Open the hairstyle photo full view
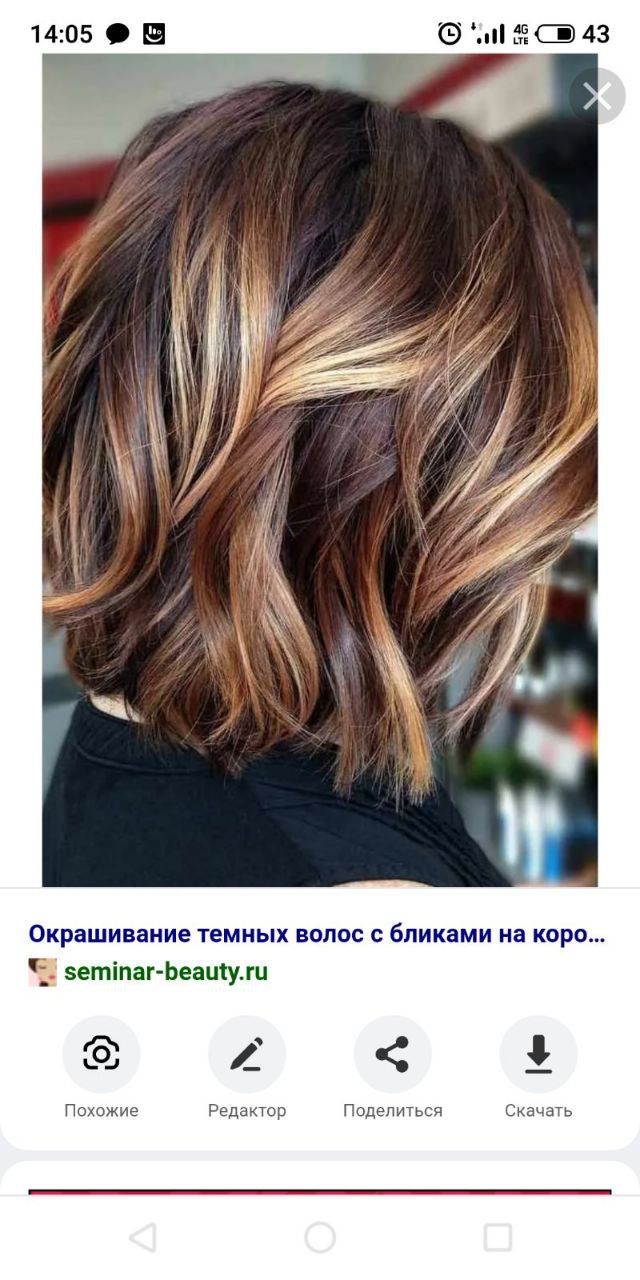The image size is (640, 1280). (x=320, y=470)
